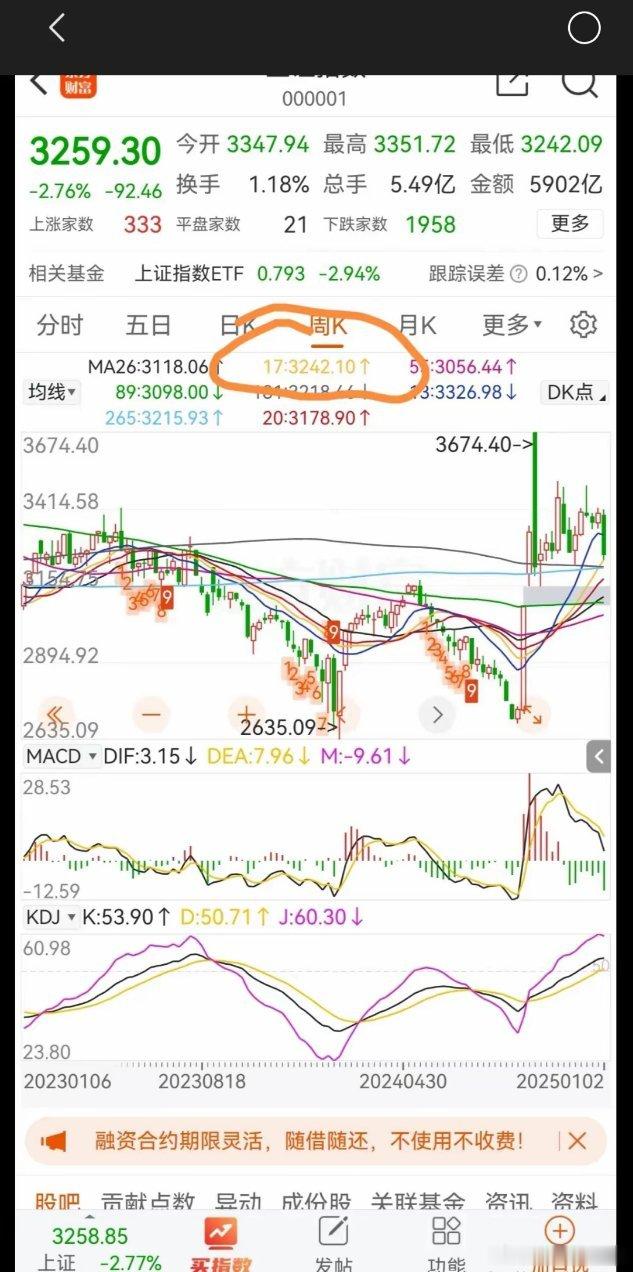The width and height of the screenshot is (633, 1272).
Task: Tap the circle icon at top right
Action: point(584,28)
